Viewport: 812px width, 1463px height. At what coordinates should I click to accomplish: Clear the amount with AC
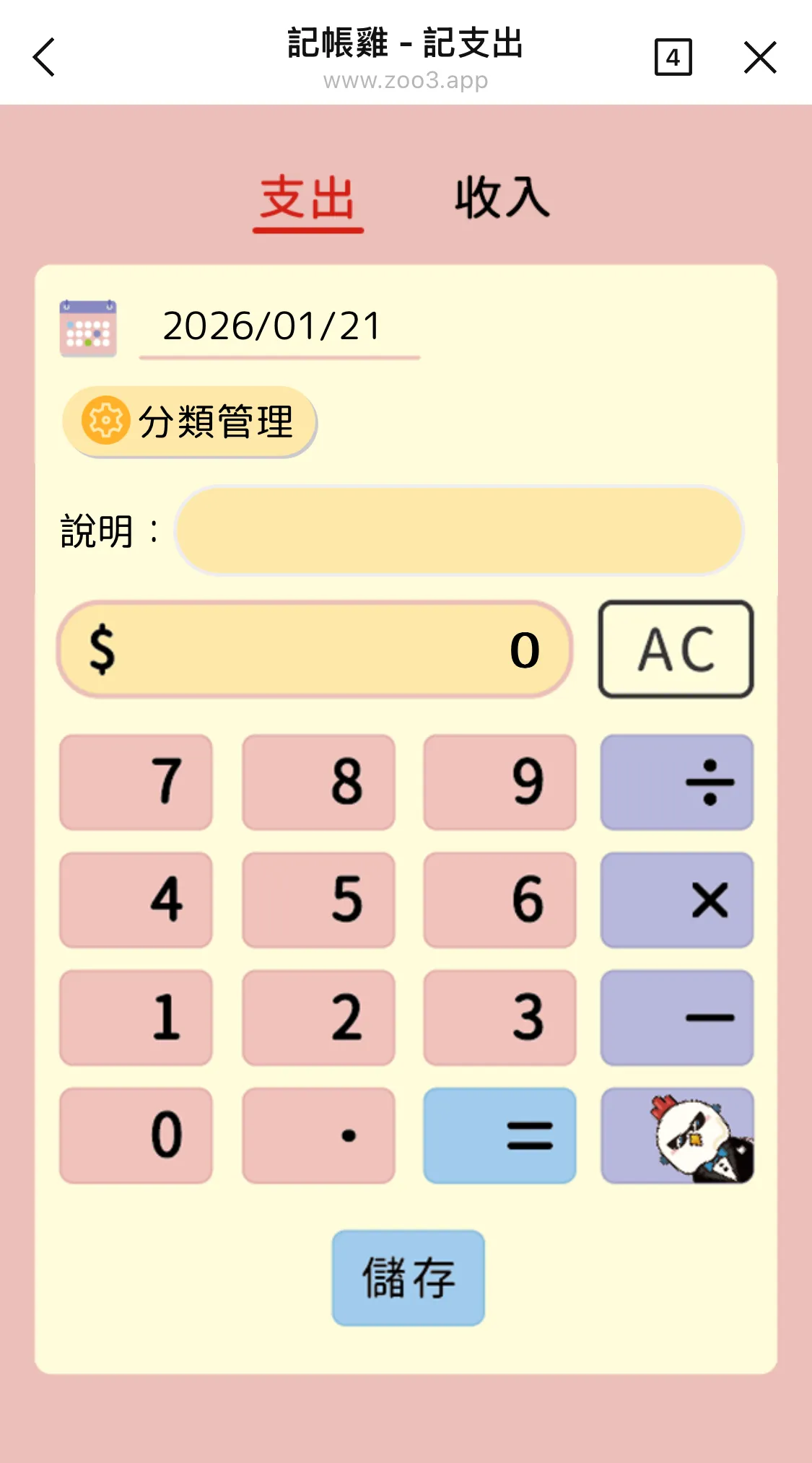(x=676, y=650)
